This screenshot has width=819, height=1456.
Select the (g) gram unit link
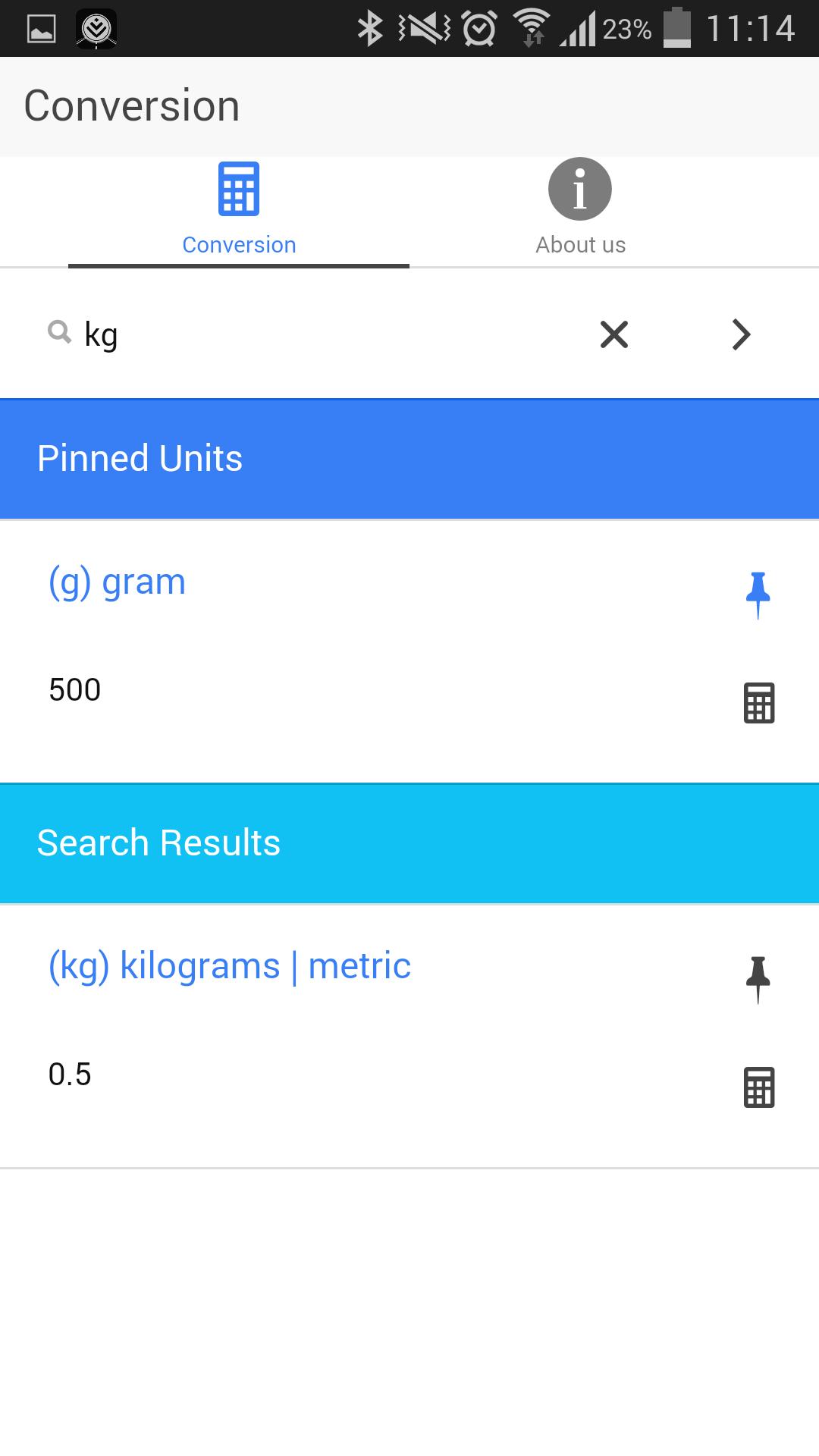(x=117, y=582)
